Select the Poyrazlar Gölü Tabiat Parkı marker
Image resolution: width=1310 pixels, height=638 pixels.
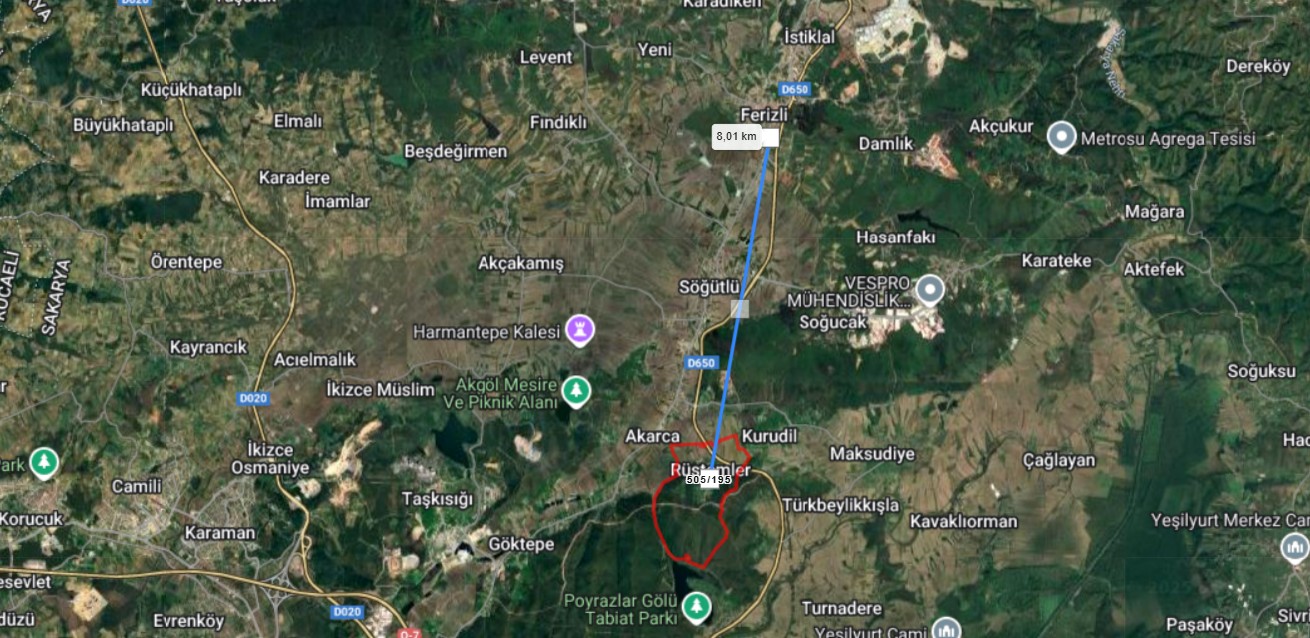pos(695,606)
